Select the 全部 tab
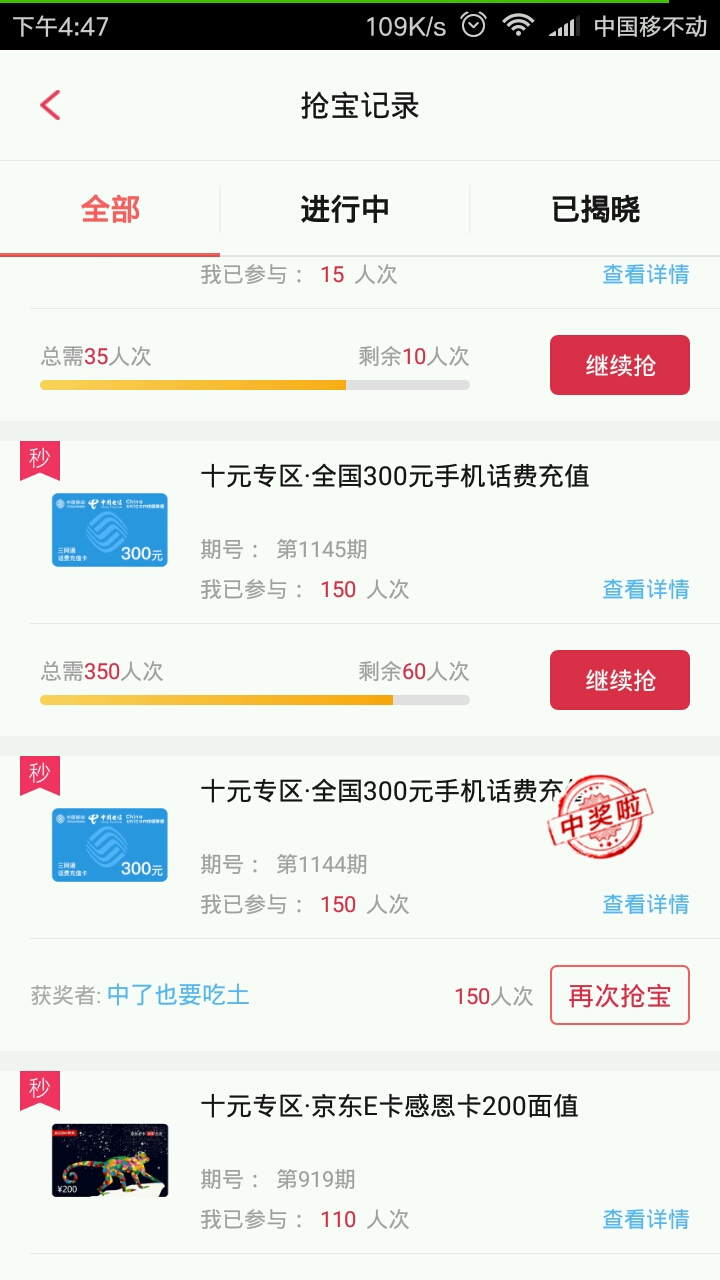Screen dimensions: 720x1280 (110, 209)
